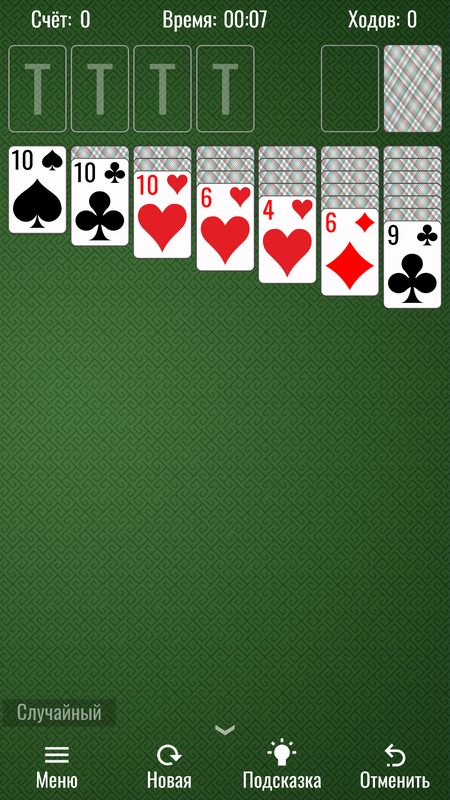Collapse the toolbar with the down chevron
Screen dimensions: 450x800
[x=225, y=730]
